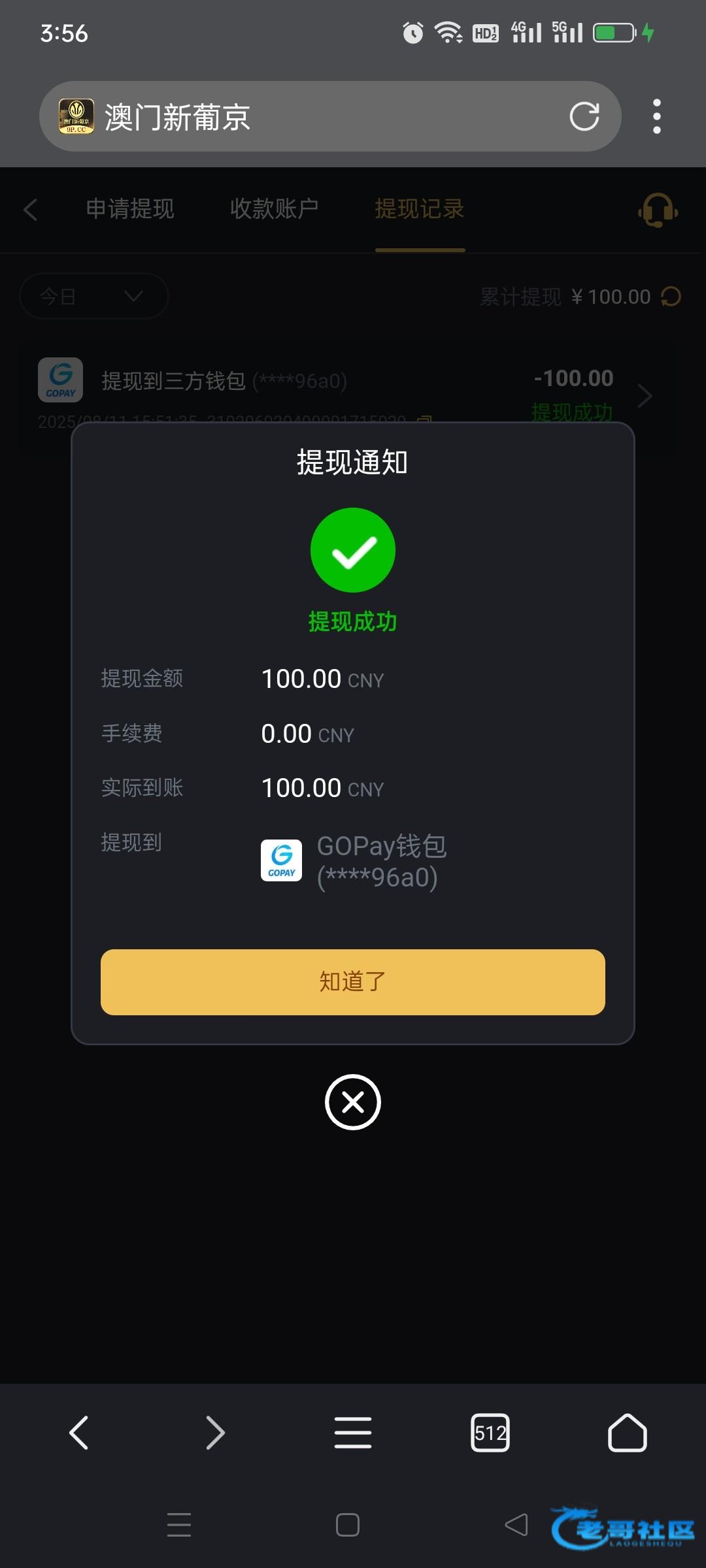Go to the browser home page
Image resolution: width=706 pixels, height=1568 pixels.
[628, 1433]
